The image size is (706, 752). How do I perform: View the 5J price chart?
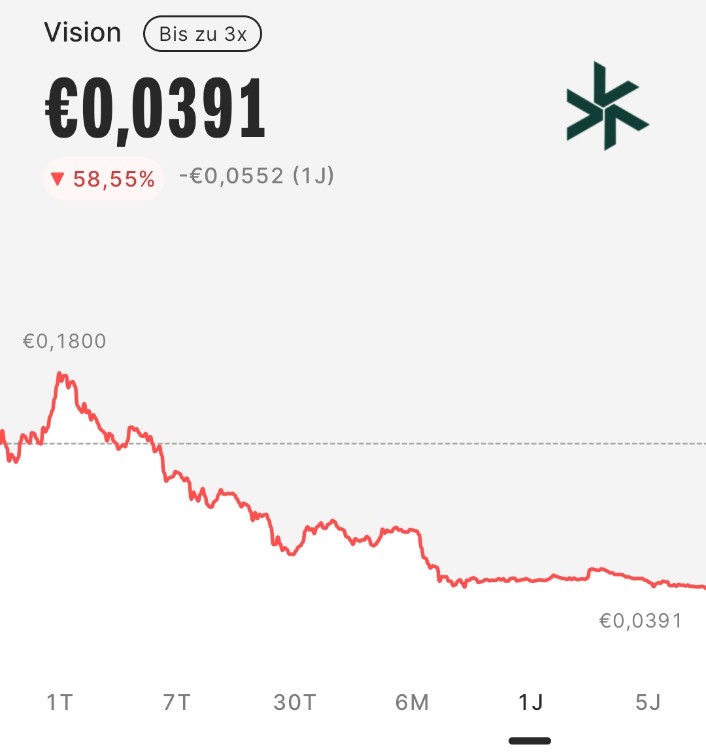coord(648,702)
